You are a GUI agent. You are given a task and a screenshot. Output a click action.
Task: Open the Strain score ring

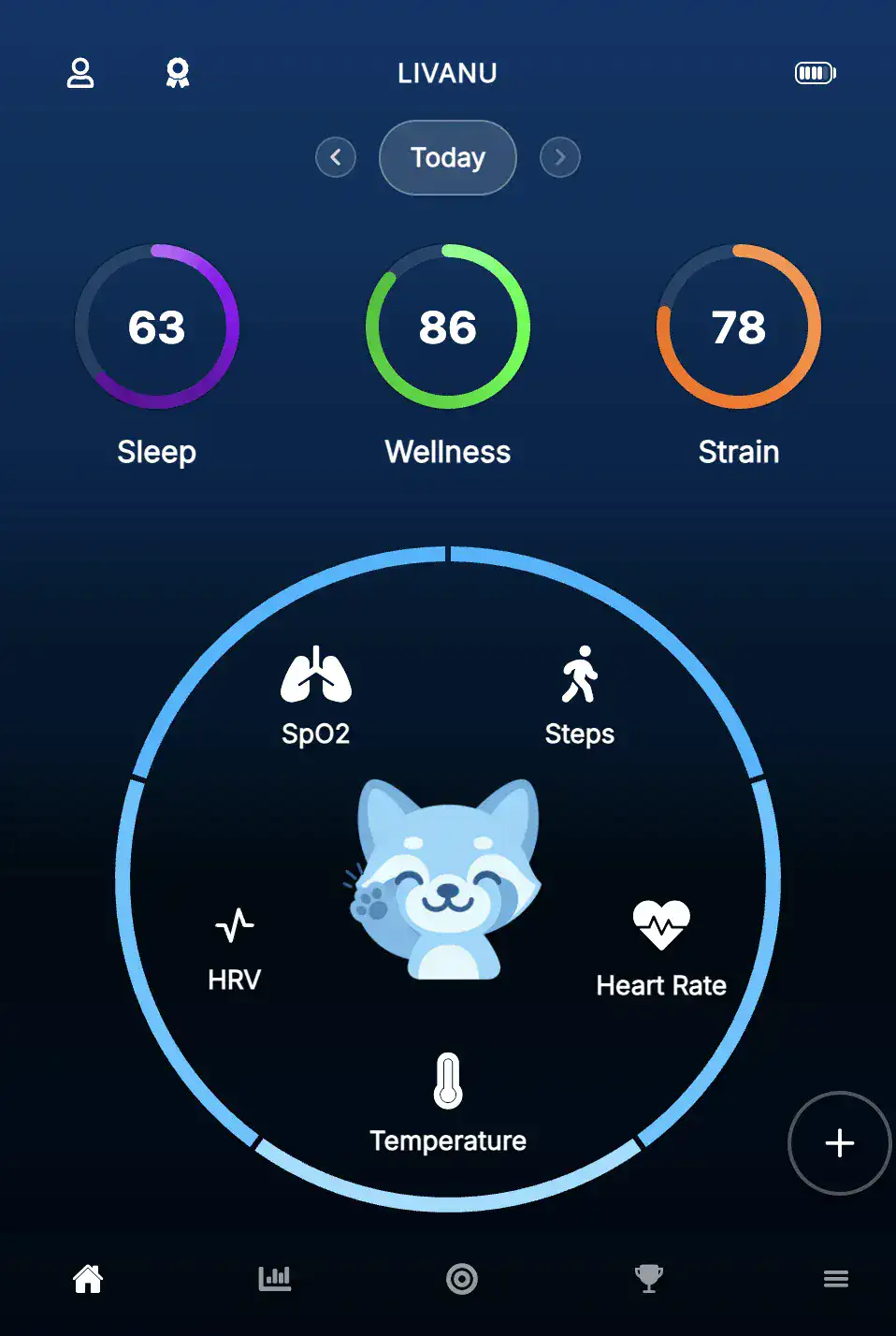[739, 327]
